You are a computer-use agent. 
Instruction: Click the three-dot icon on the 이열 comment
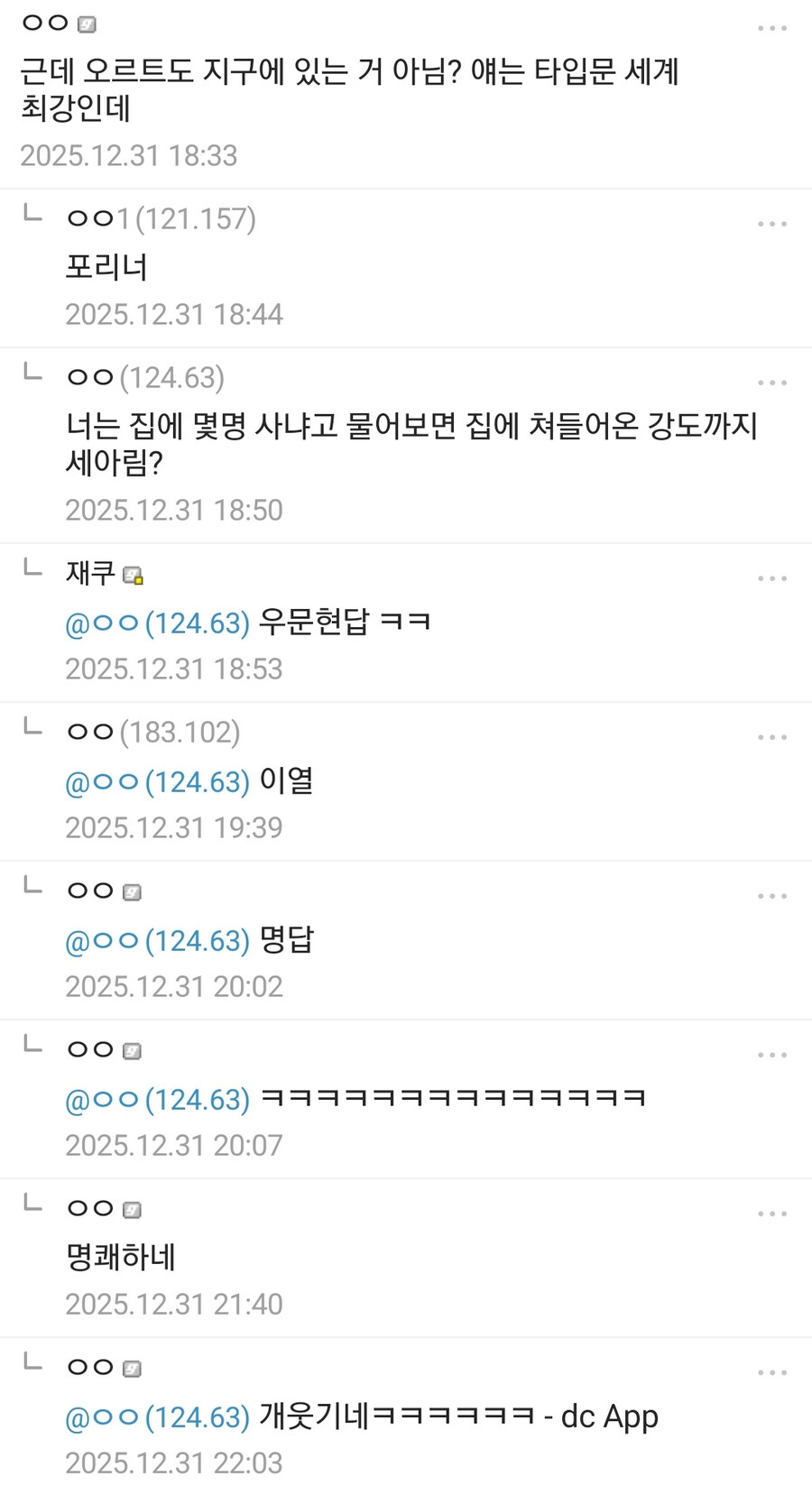coord(772,735)
